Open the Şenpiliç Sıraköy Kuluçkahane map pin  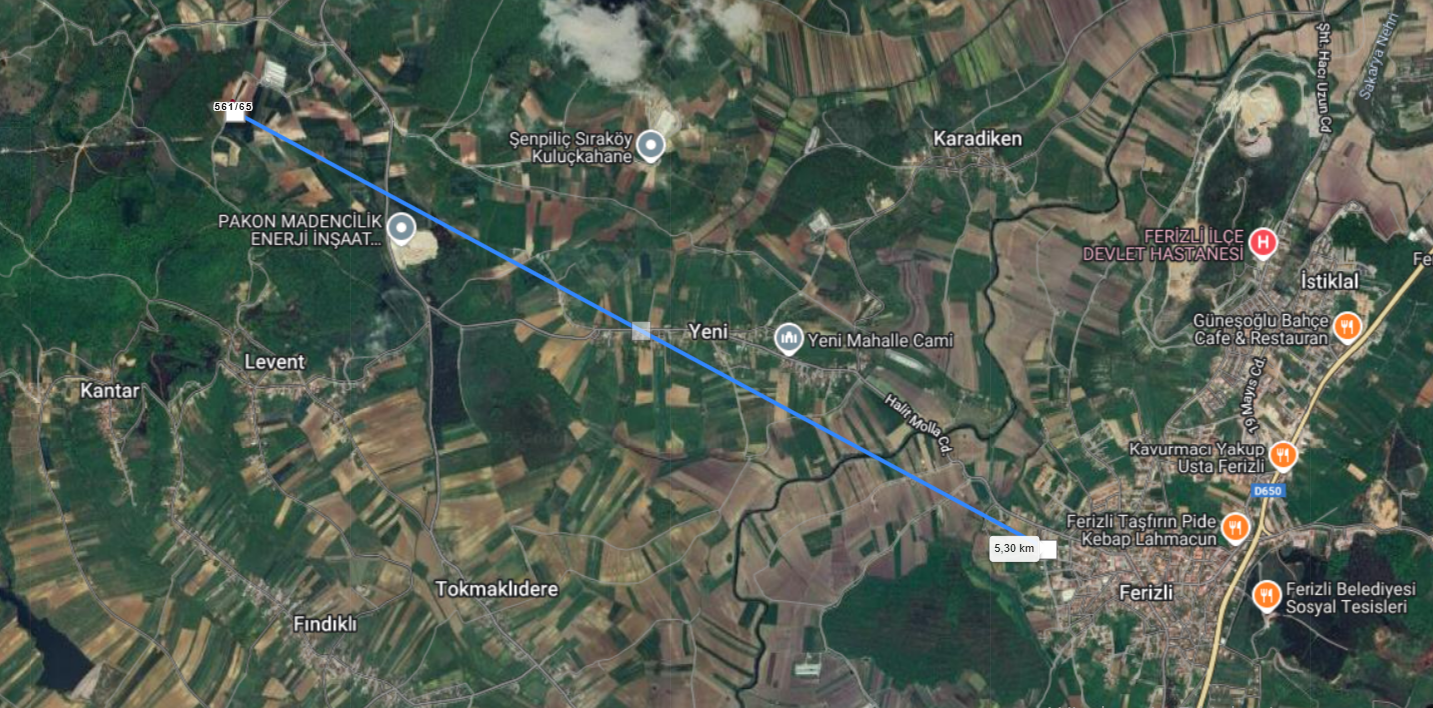click(x=651, y=146)
